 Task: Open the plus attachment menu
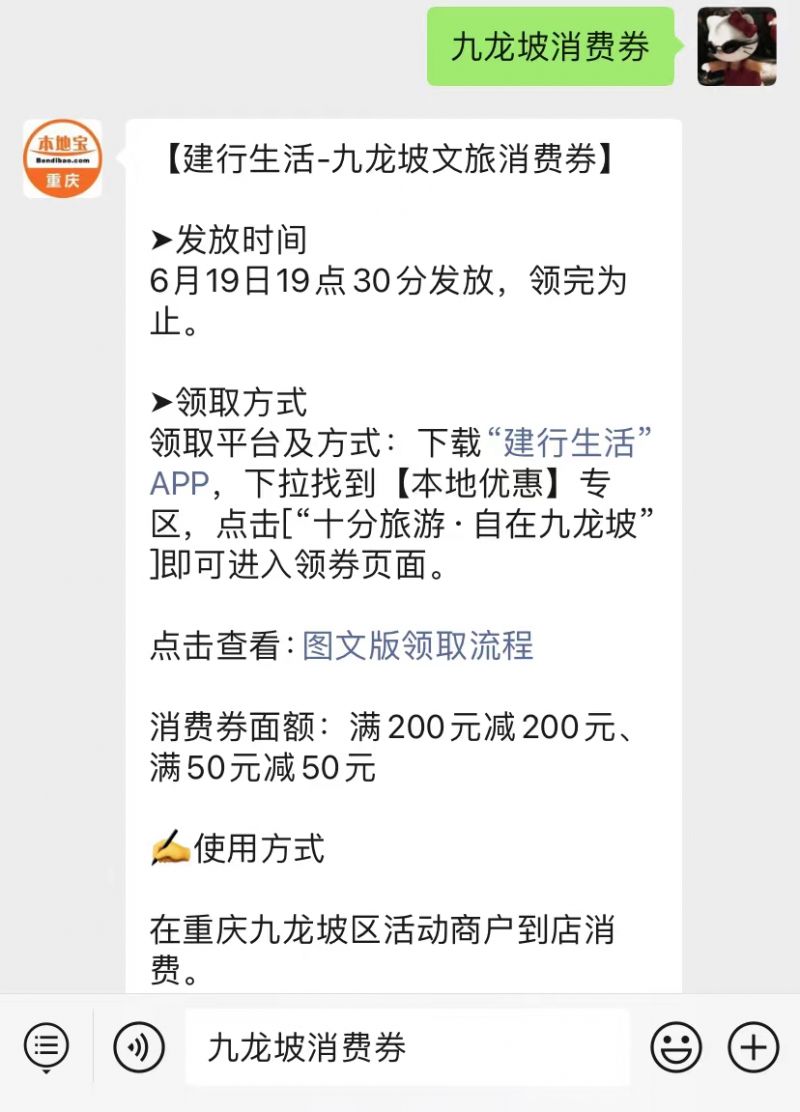coord(752,1047)
